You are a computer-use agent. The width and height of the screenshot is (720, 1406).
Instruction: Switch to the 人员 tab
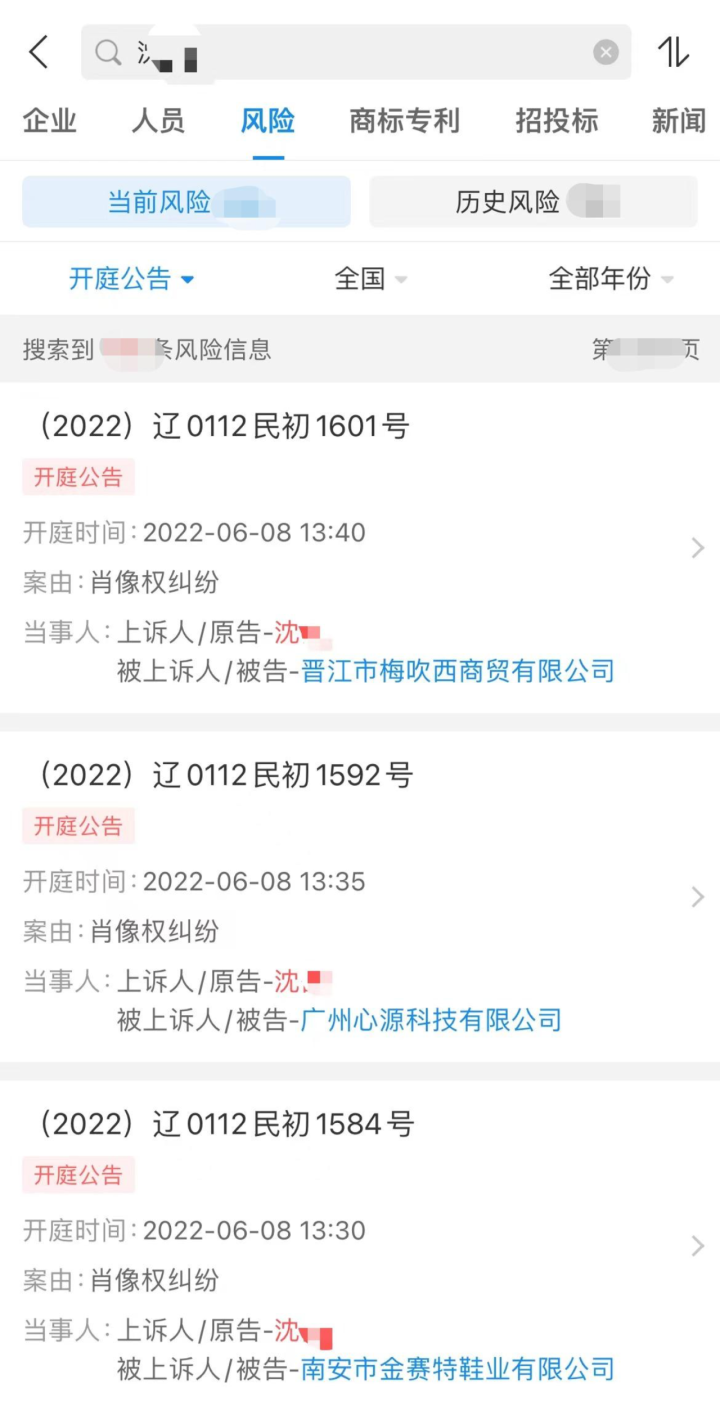pyautogui.click(x=158, y=121)
